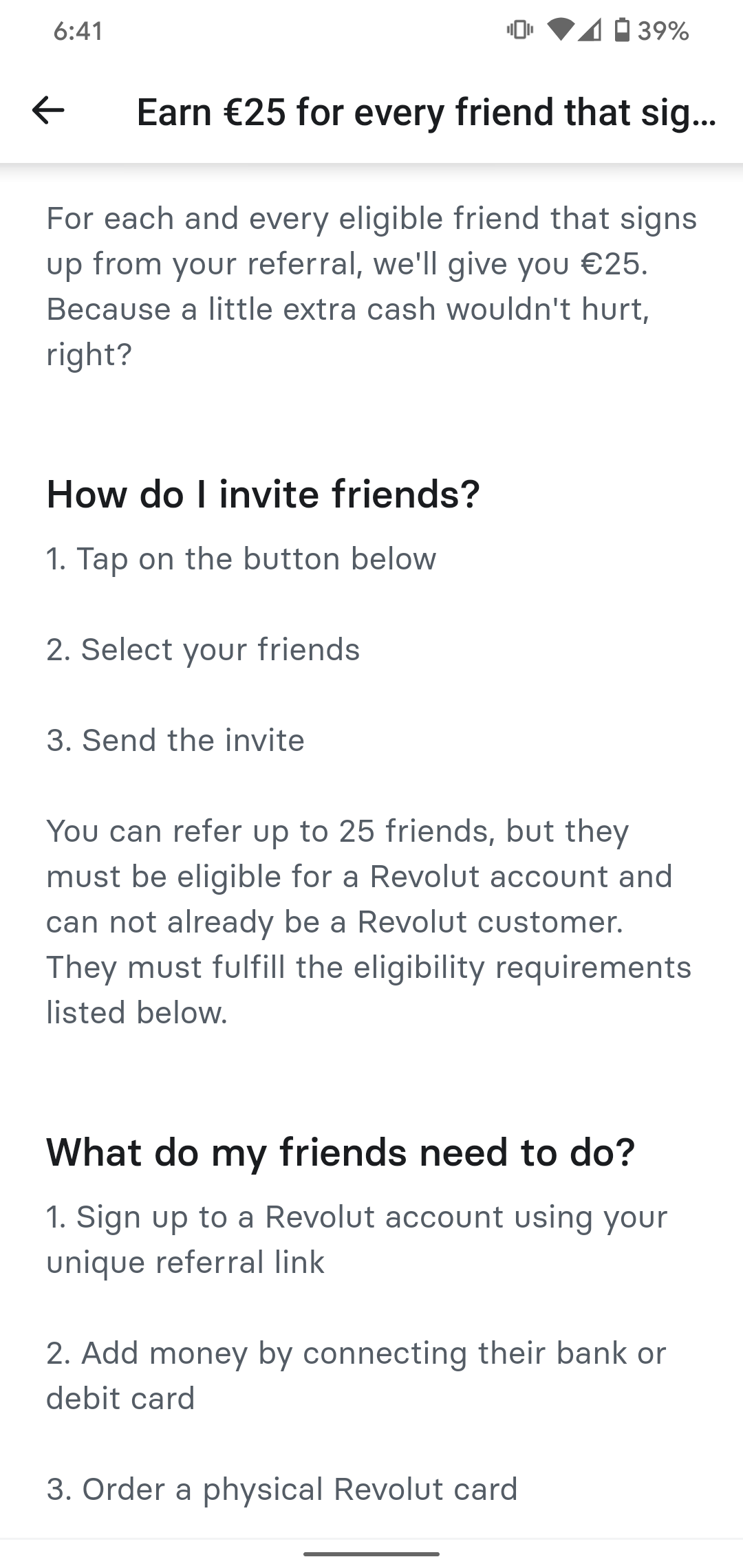The image size is (743, 1568).
Task: Tap the clock showing 6:41
Action: pos(78,31)
